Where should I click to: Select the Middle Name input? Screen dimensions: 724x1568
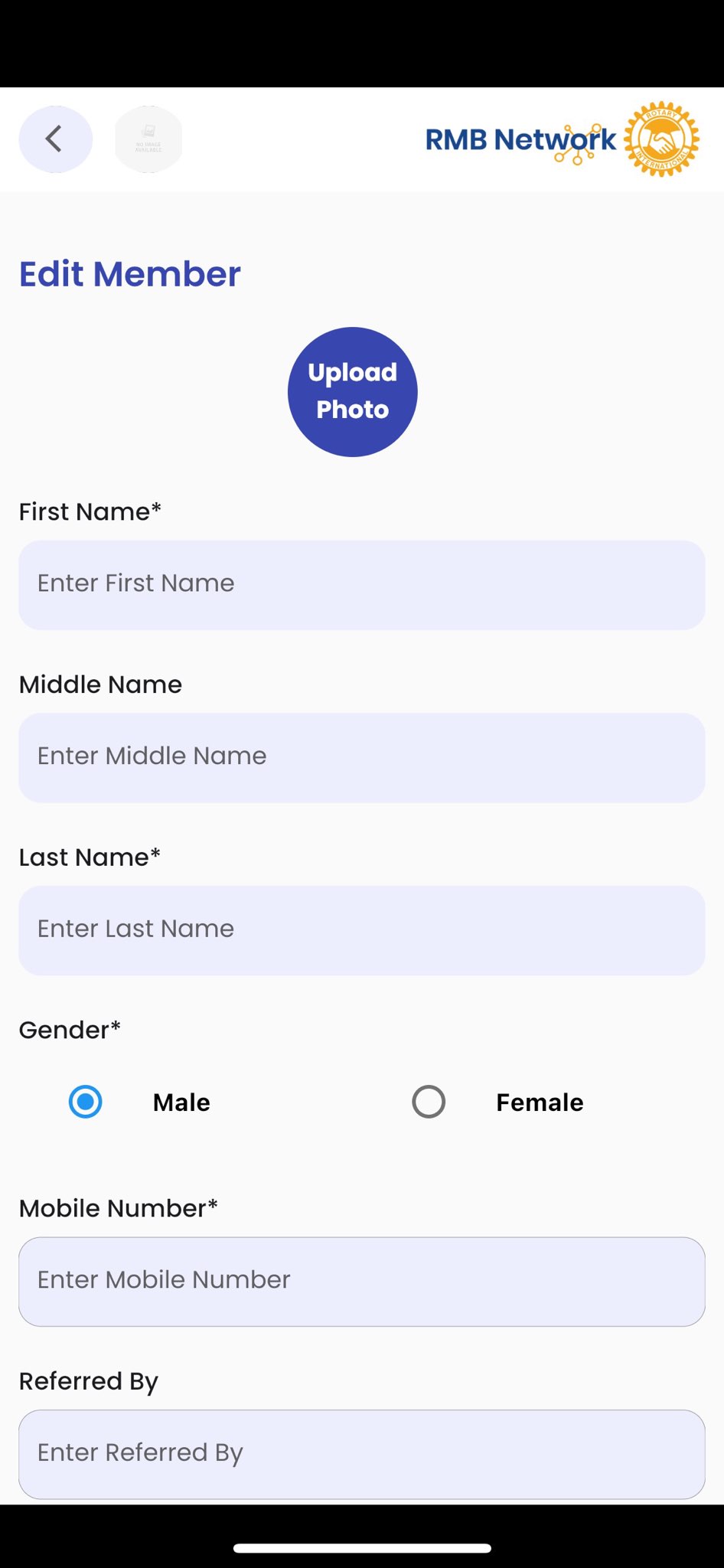pyautogui.click(x=362, y=758)
